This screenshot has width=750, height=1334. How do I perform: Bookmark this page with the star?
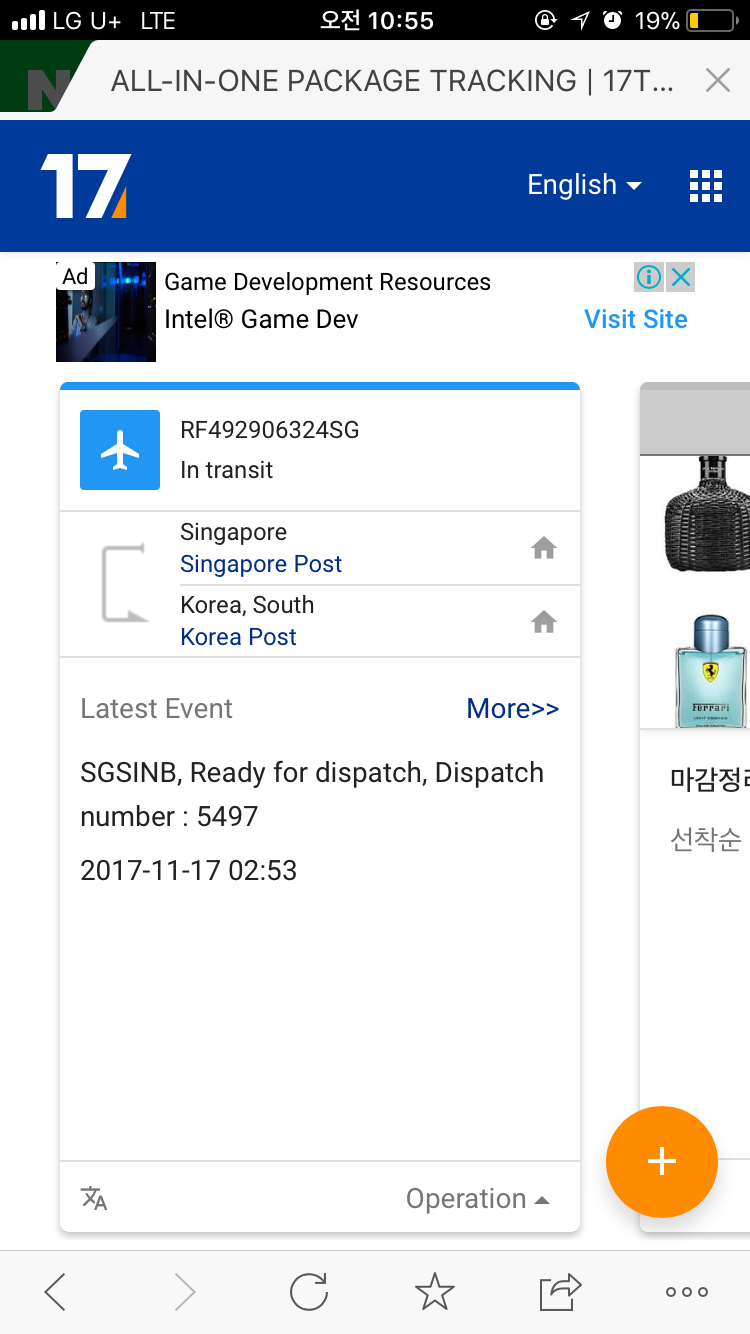point(434,1292)
